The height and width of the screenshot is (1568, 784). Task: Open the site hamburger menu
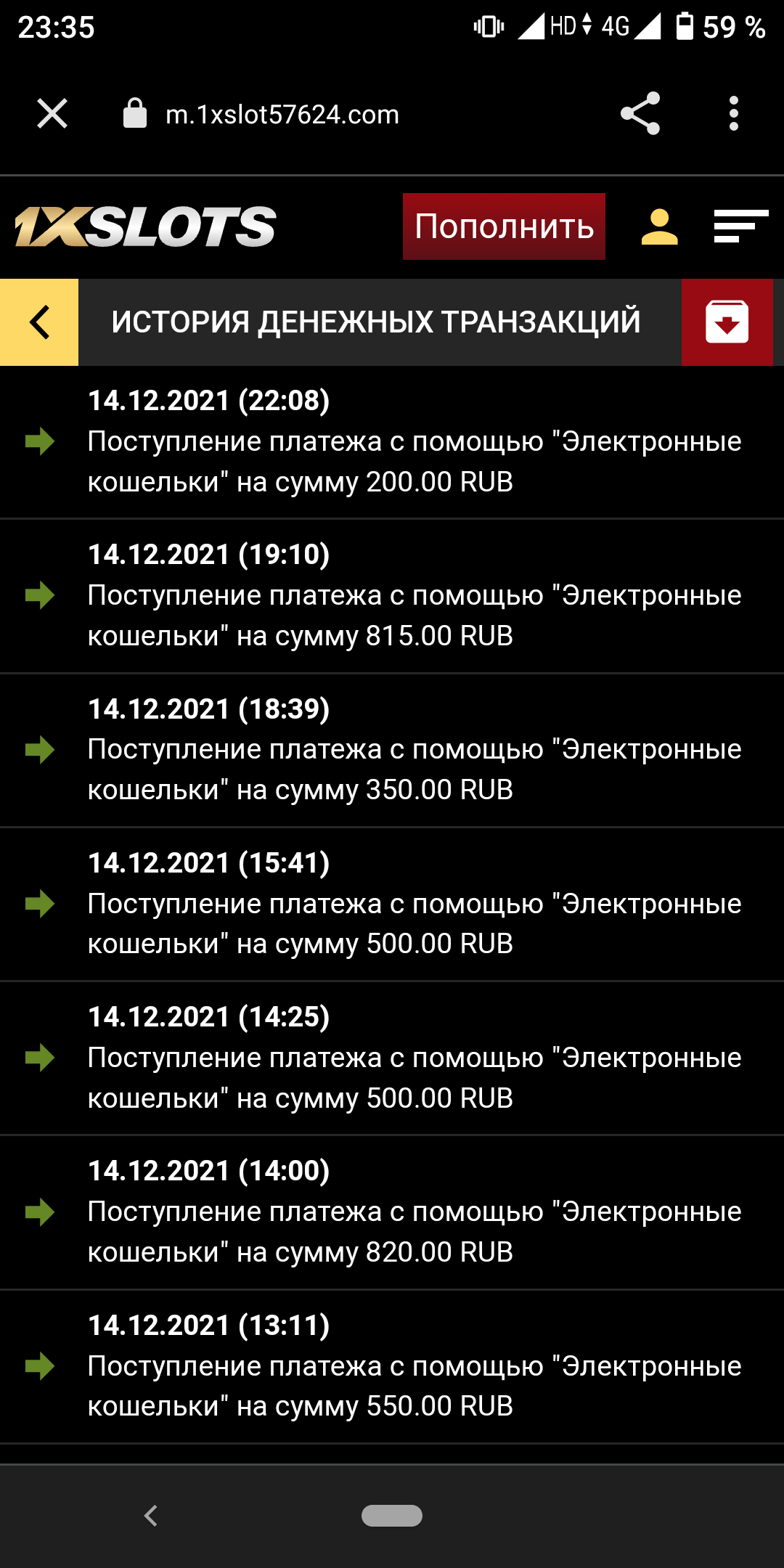pyautogui.click(x=740, y=226)
